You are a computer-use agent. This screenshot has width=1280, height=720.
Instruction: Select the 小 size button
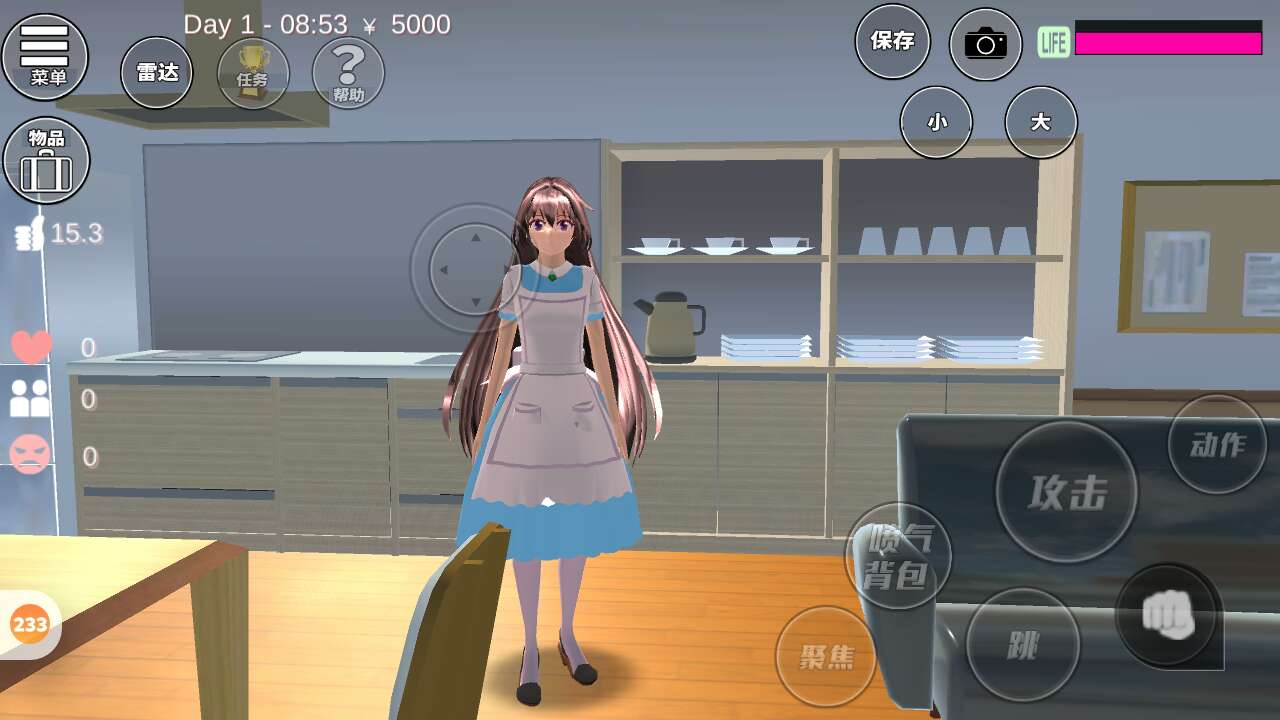click(936, 122)
